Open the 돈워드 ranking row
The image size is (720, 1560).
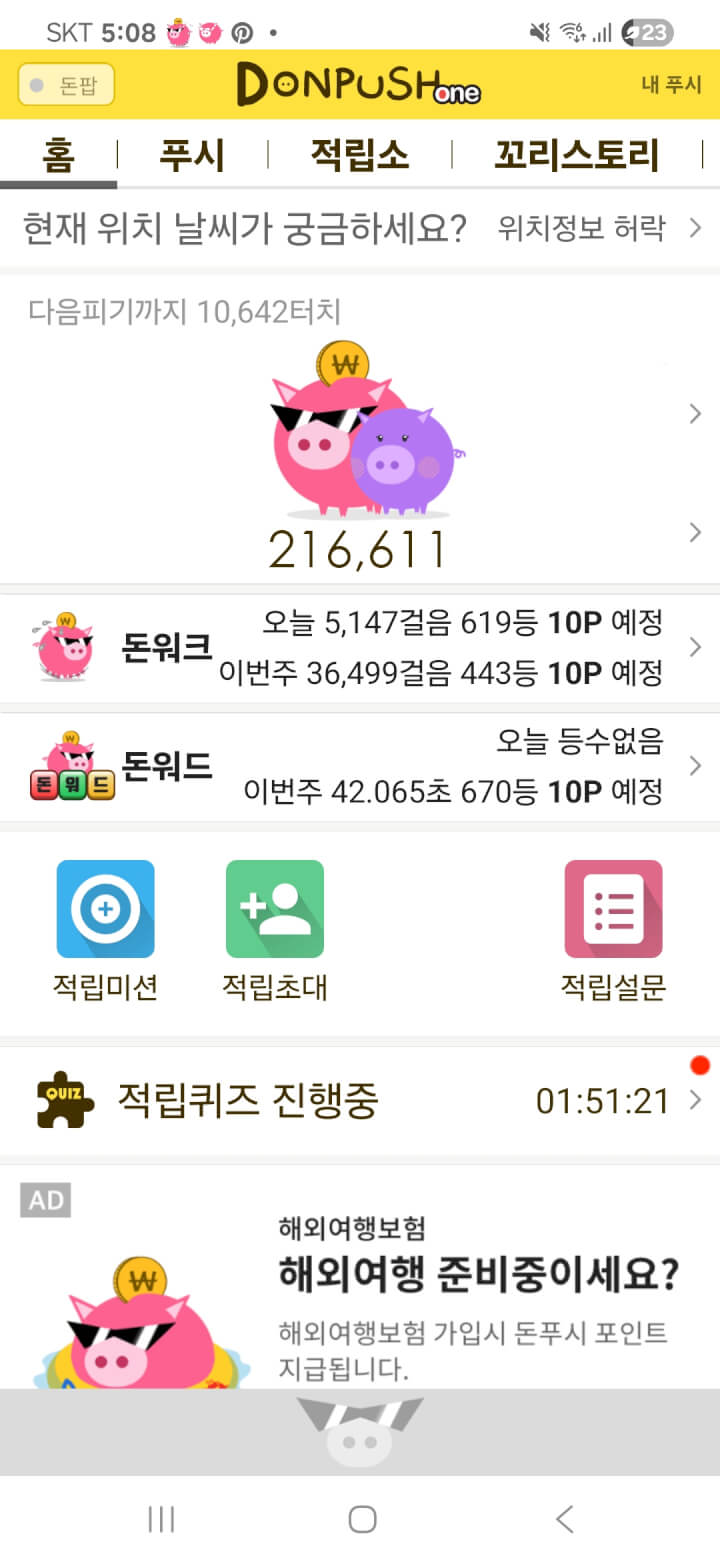point(360,767)
